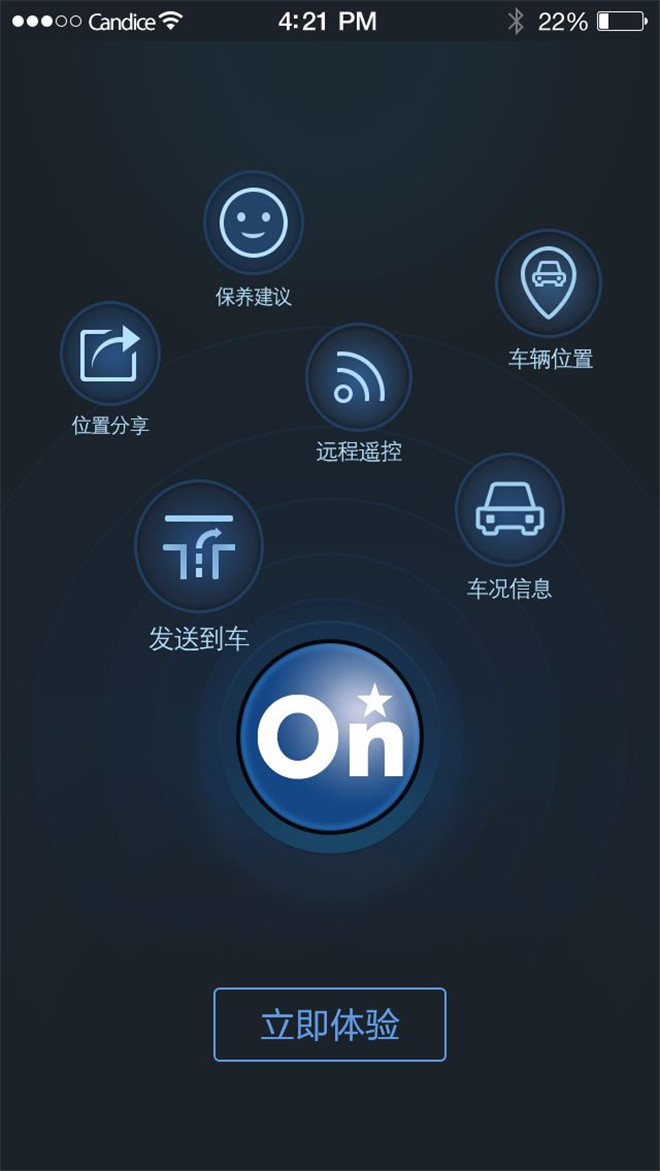Tap the blue OnStar button
This screenshot has height=1171, width=660.
330,737
